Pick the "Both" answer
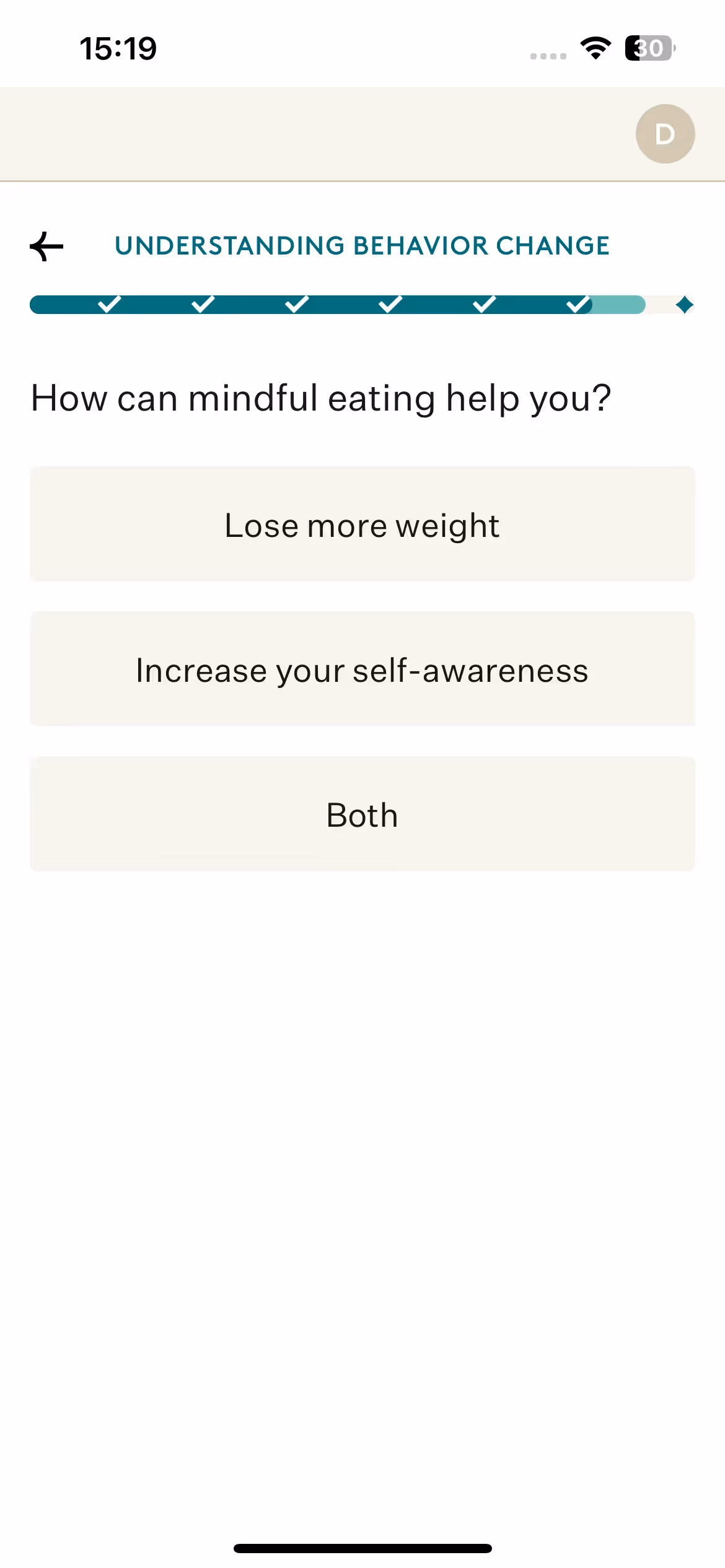 point(362,814)
